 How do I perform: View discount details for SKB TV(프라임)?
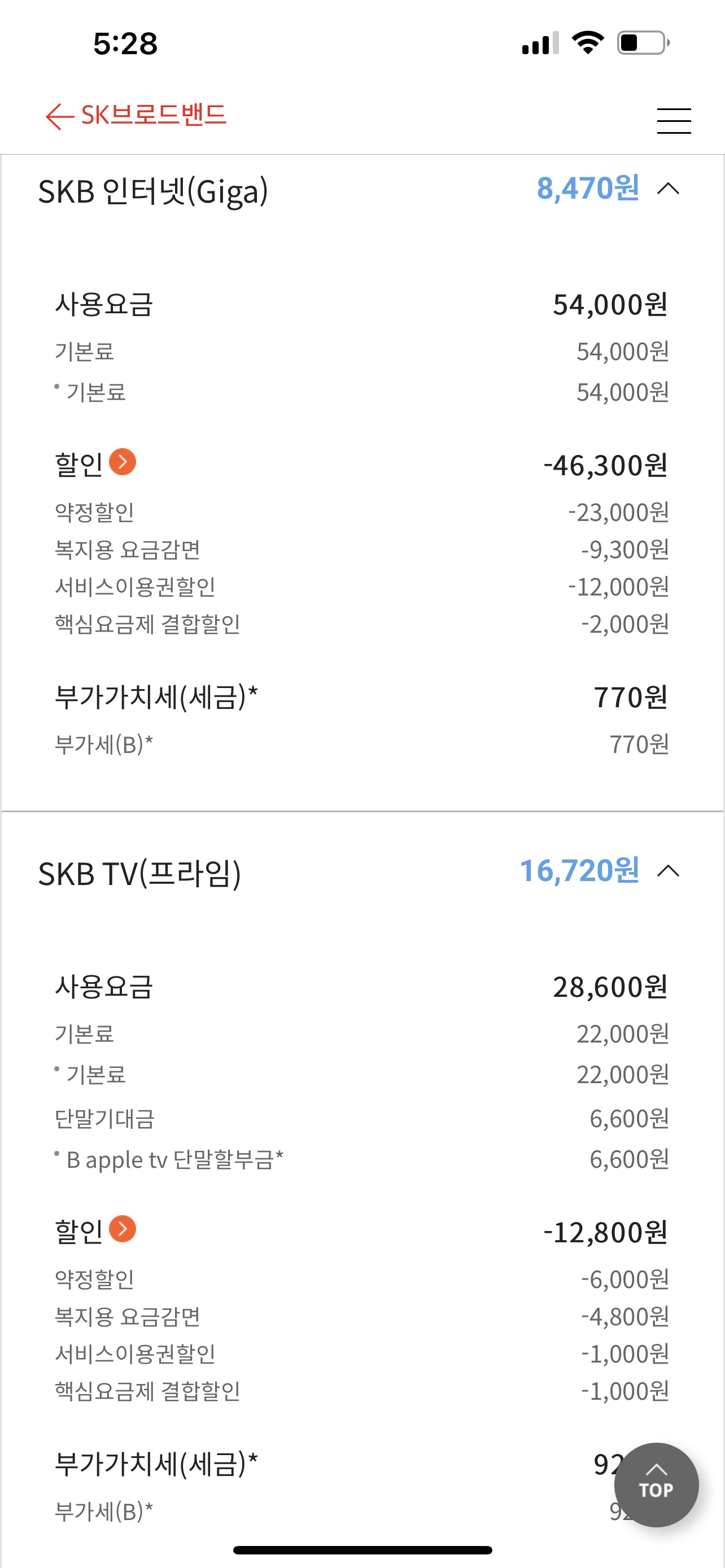click(x=123, y=1229)
